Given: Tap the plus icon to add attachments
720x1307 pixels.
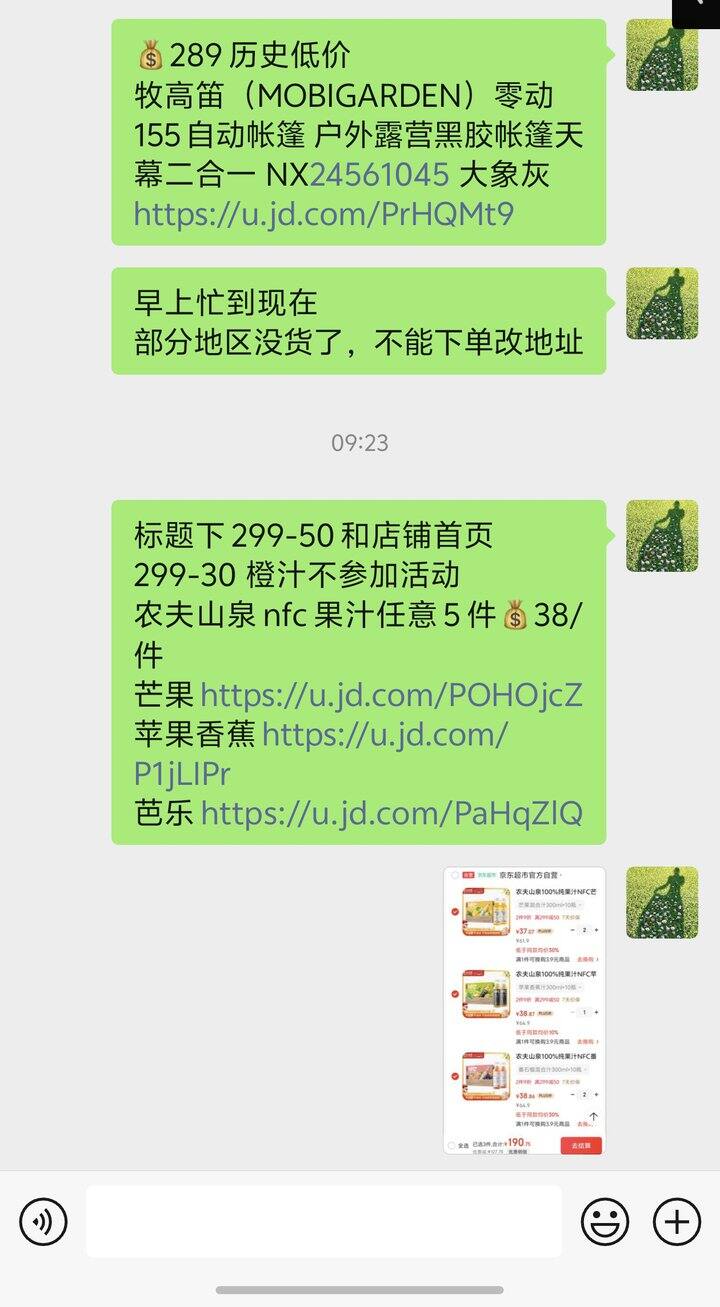Looking at the screenshot, I should coord(679,1220).
